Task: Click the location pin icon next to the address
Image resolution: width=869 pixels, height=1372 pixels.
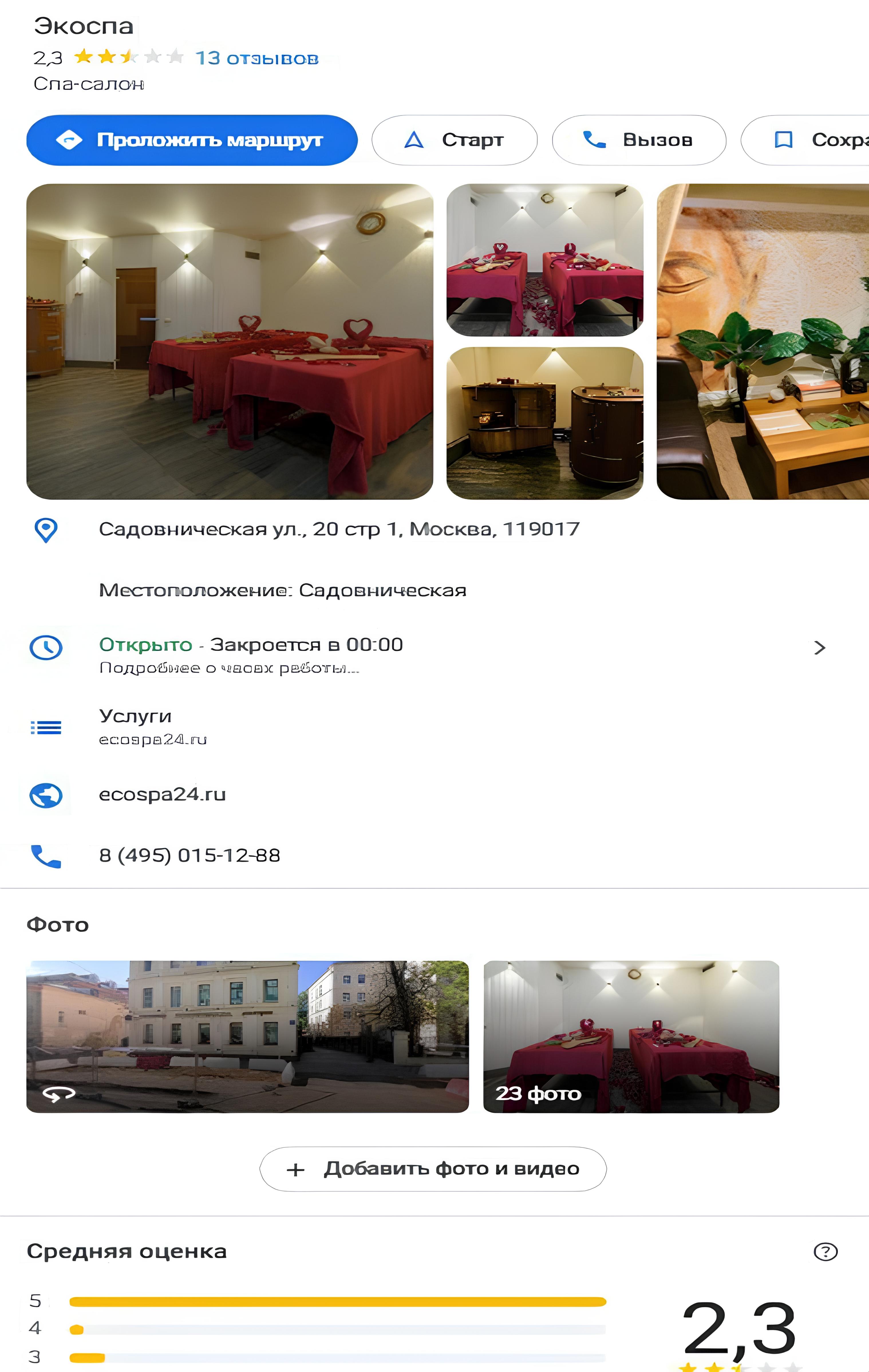Action: (46, 529)
